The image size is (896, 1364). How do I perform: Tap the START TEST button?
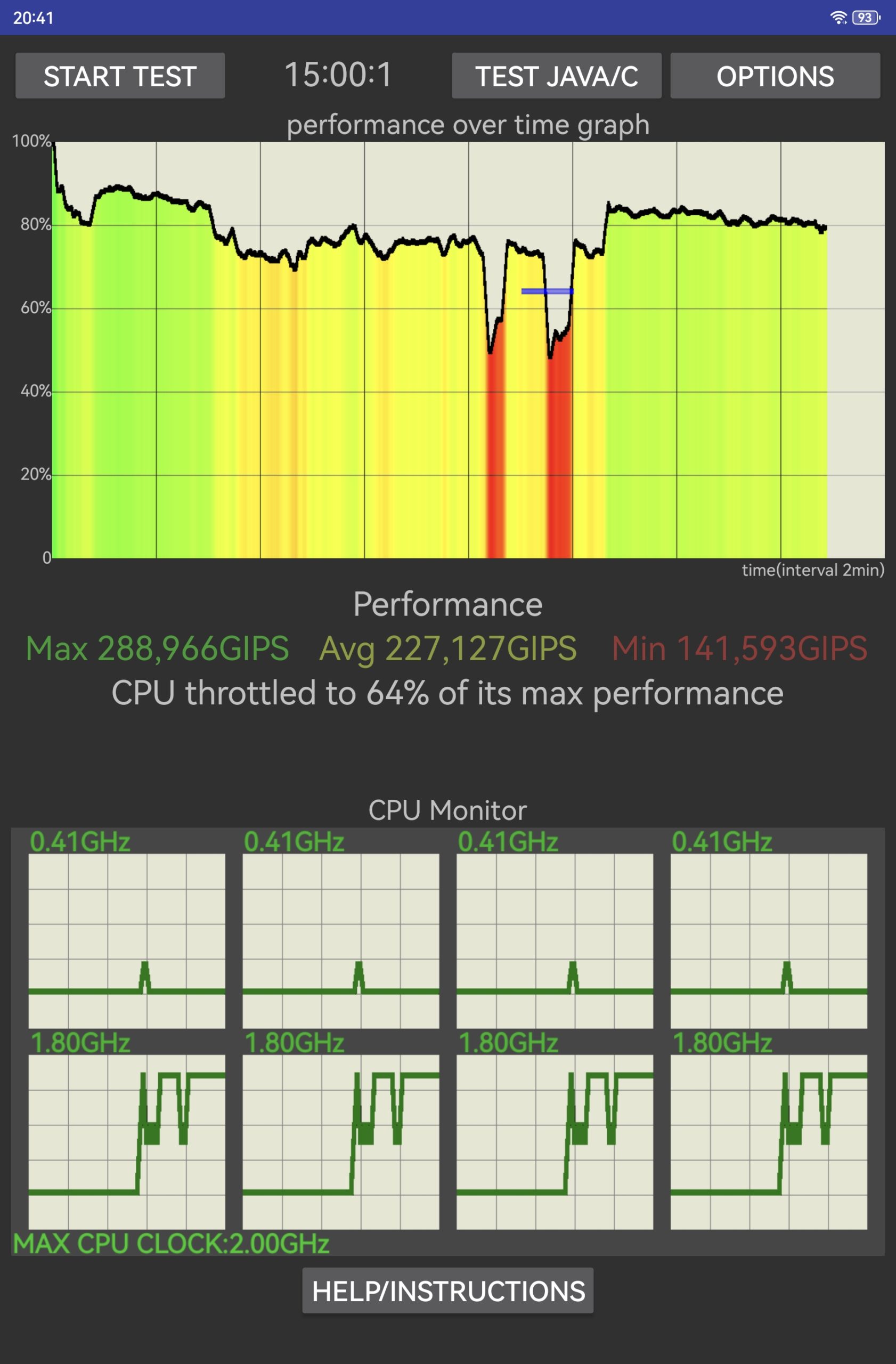point(120,76)
